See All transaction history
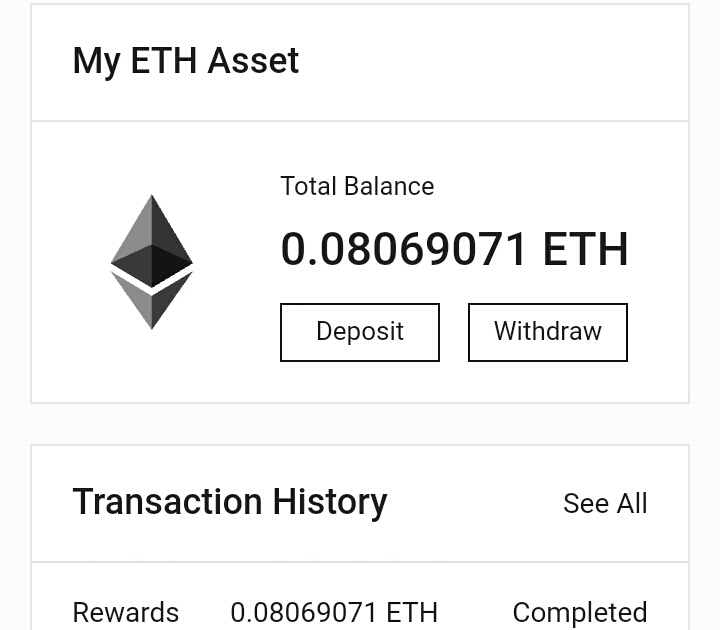The width and height of the screenshot is (720, 630). [605, 503]
